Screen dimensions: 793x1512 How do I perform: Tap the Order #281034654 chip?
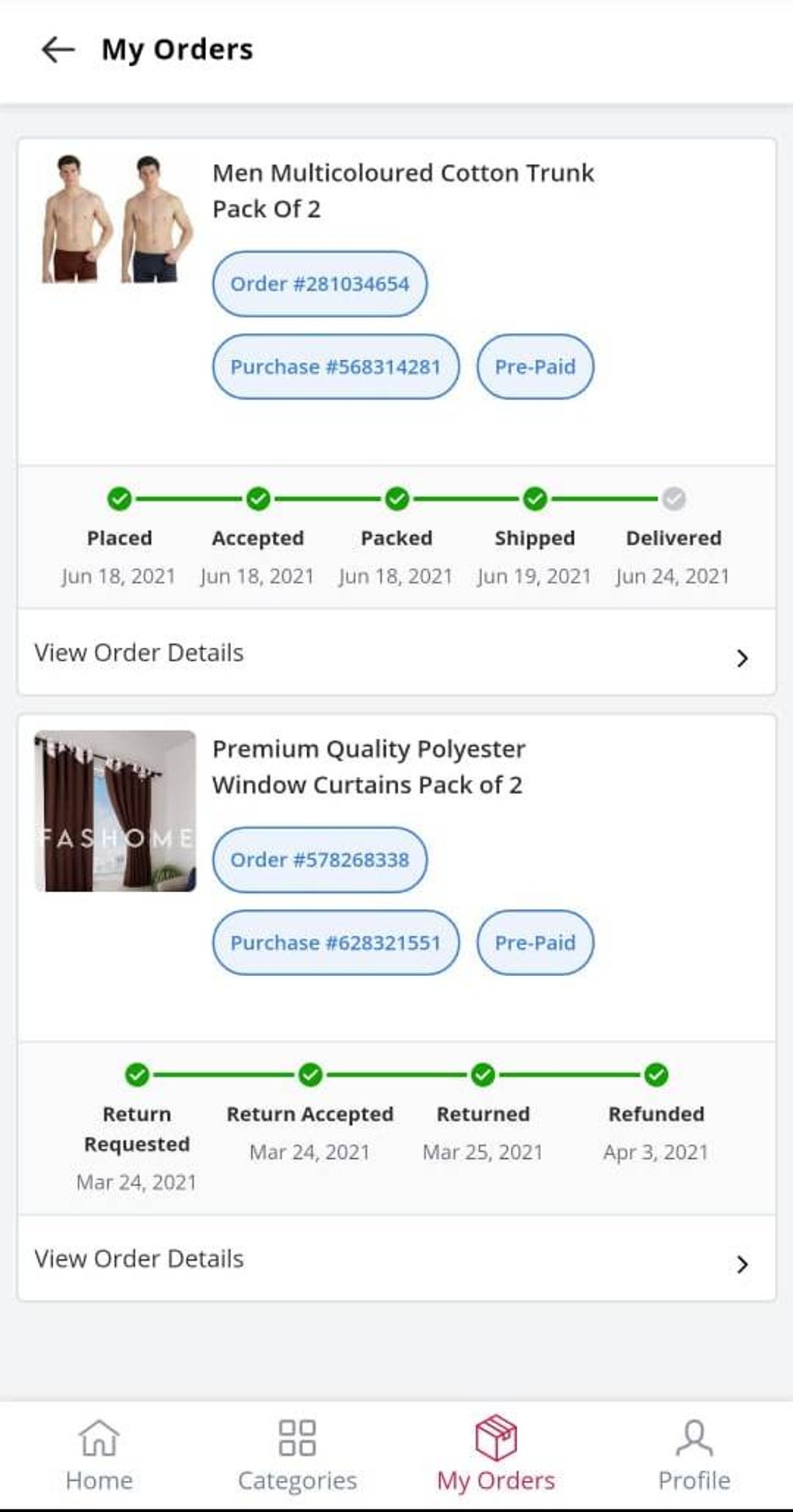(320, 284)
